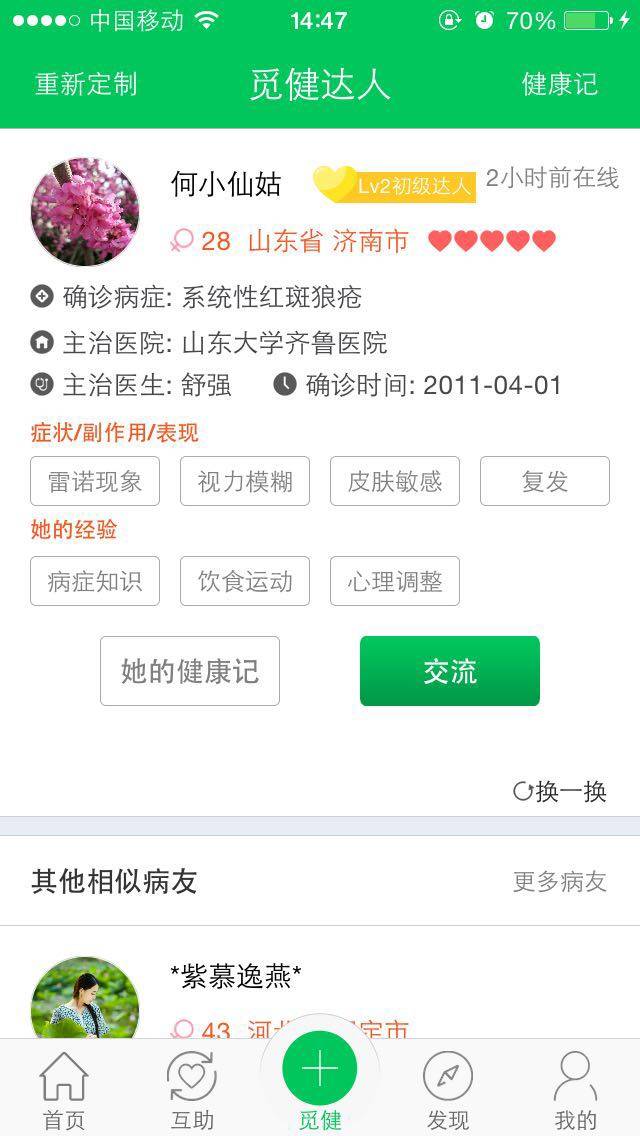Select the 雷诺现象 symptom chip

(95, 481)
